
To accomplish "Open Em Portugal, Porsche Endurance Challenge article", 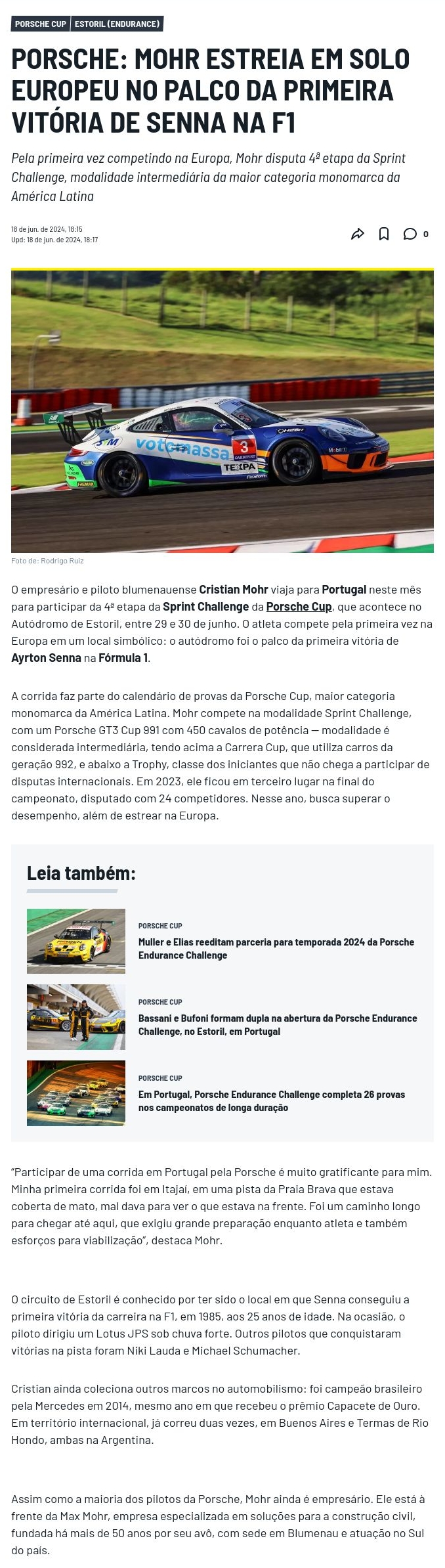I will 271,1100.
